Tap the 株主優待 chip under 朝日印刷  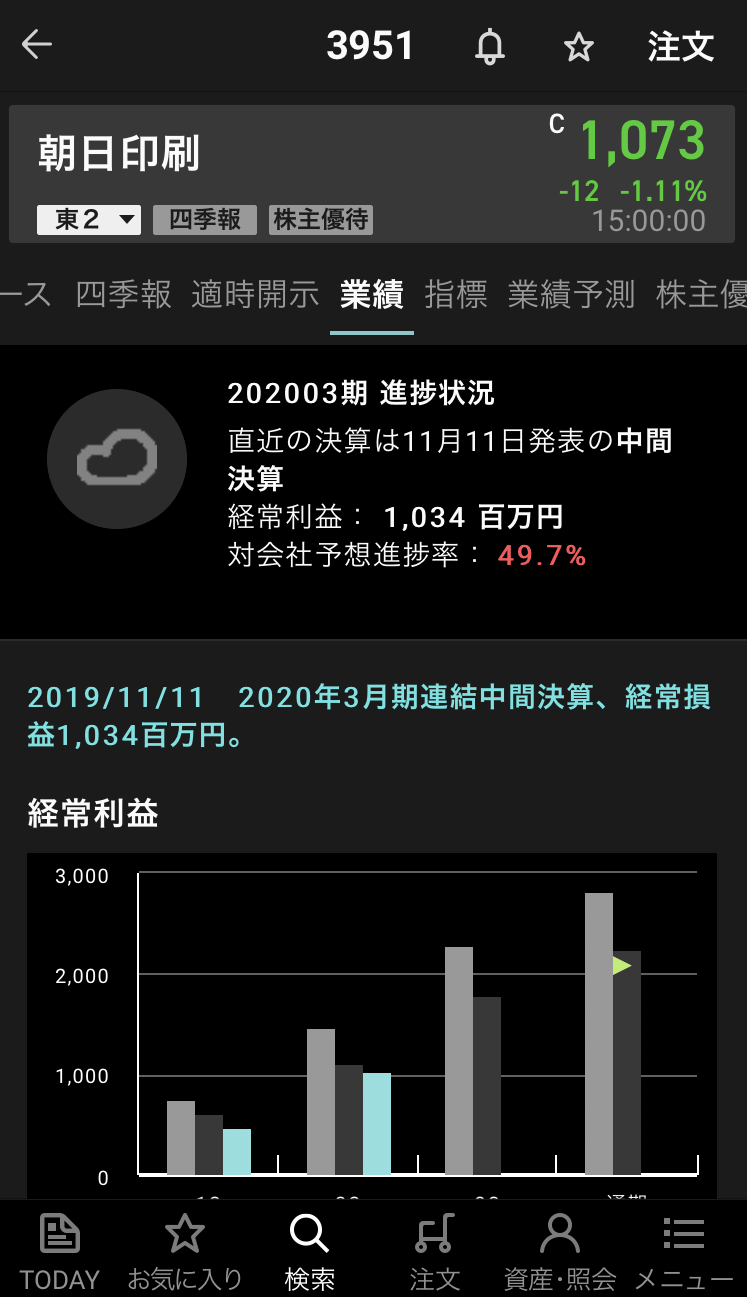[x=321, y=220]
